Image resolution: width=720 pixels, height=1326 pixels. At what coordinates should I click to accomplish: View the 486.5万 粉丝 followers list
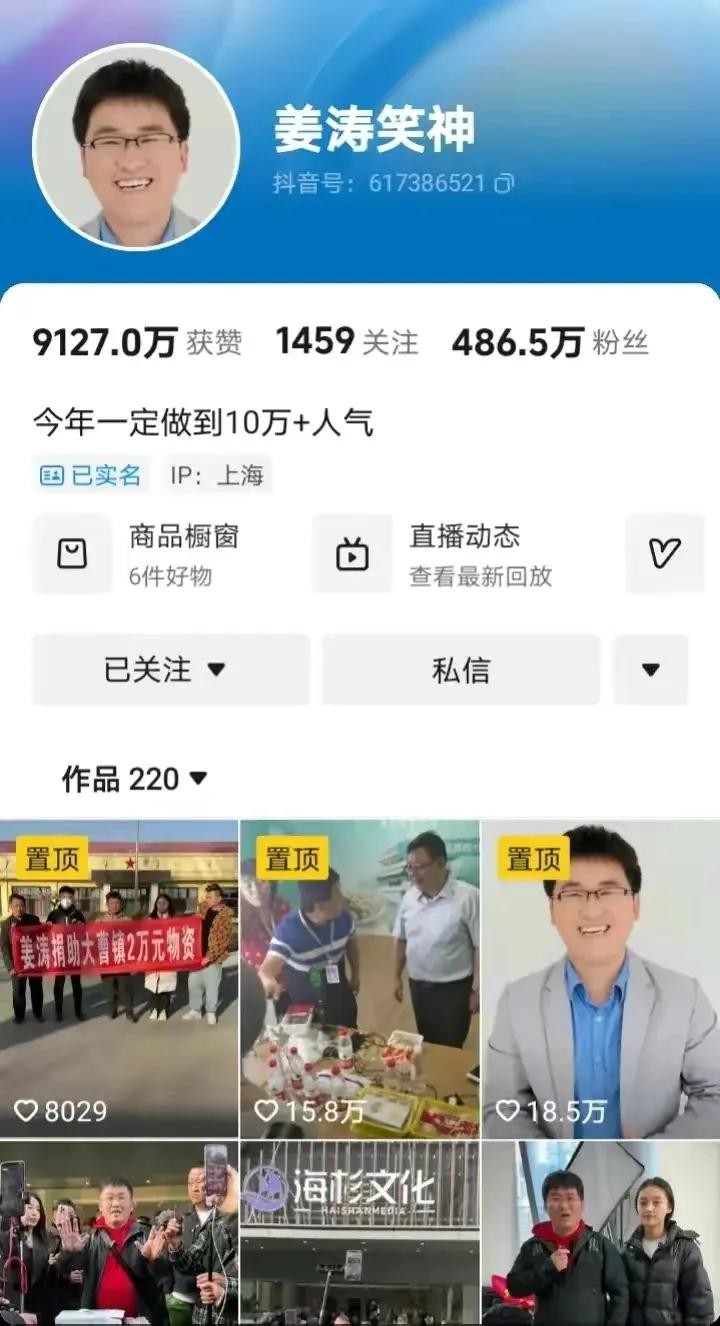tap(549, 343)
